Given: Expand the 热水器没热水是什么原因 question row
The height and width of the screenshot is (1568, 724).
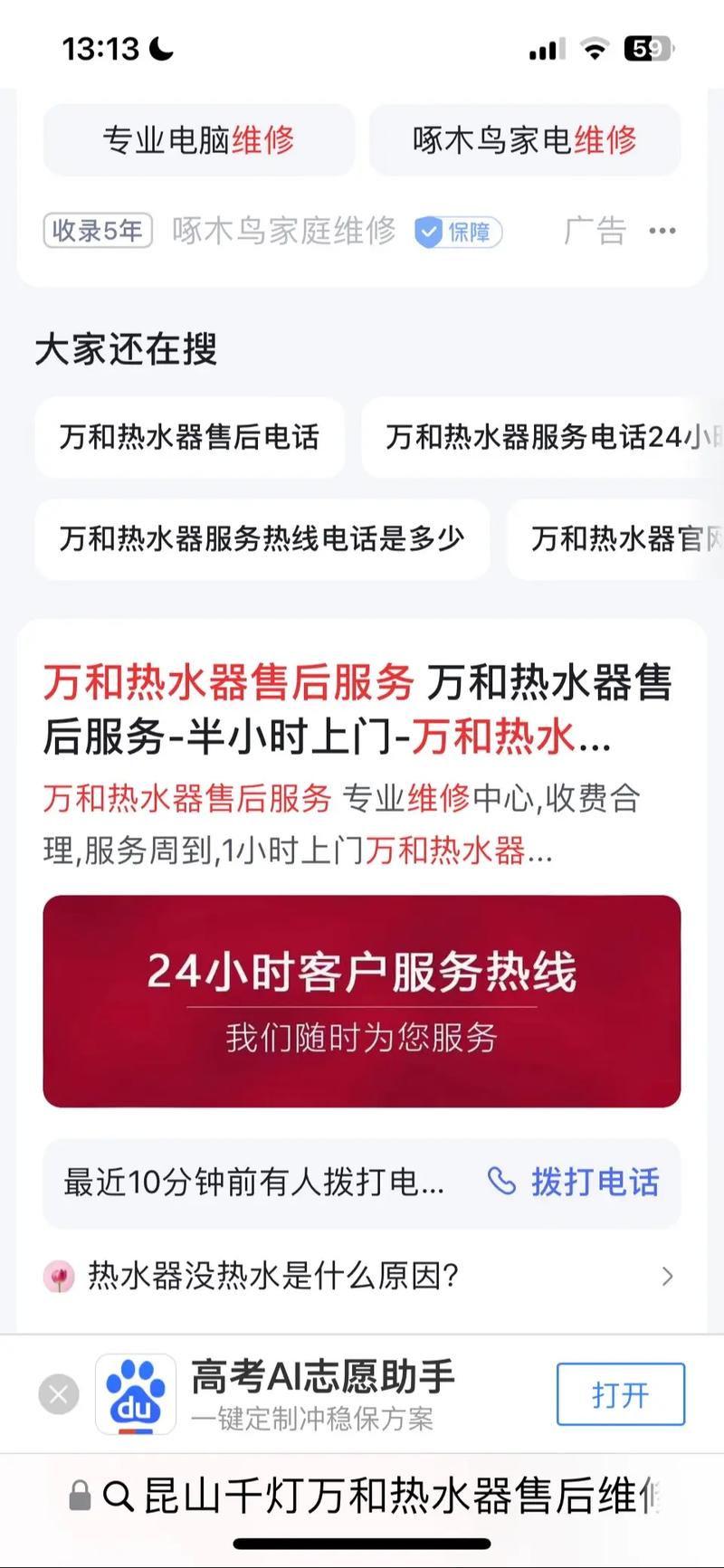Looking at the screenshot, I should point(362,1277).
